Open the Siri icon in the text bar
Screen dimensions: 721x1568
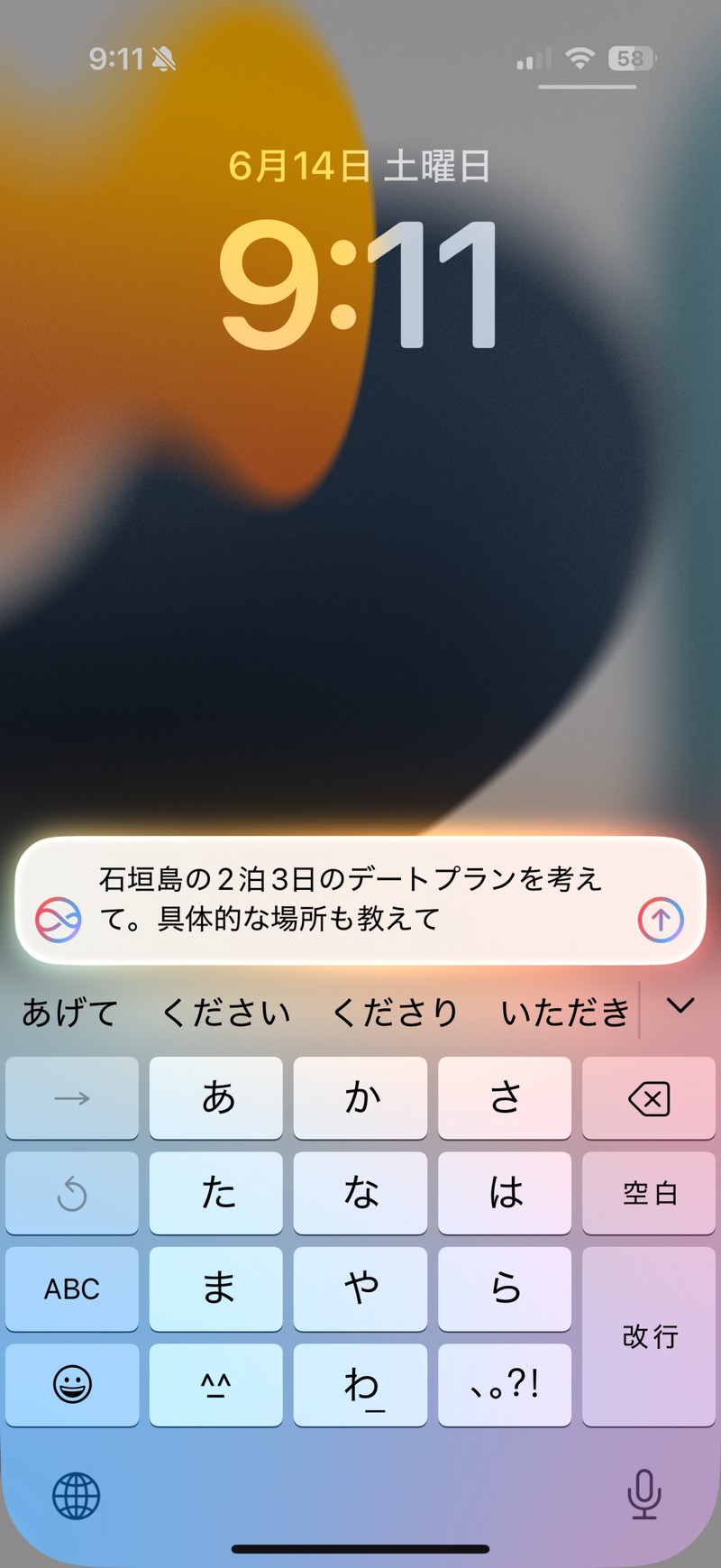click(59, 920)
